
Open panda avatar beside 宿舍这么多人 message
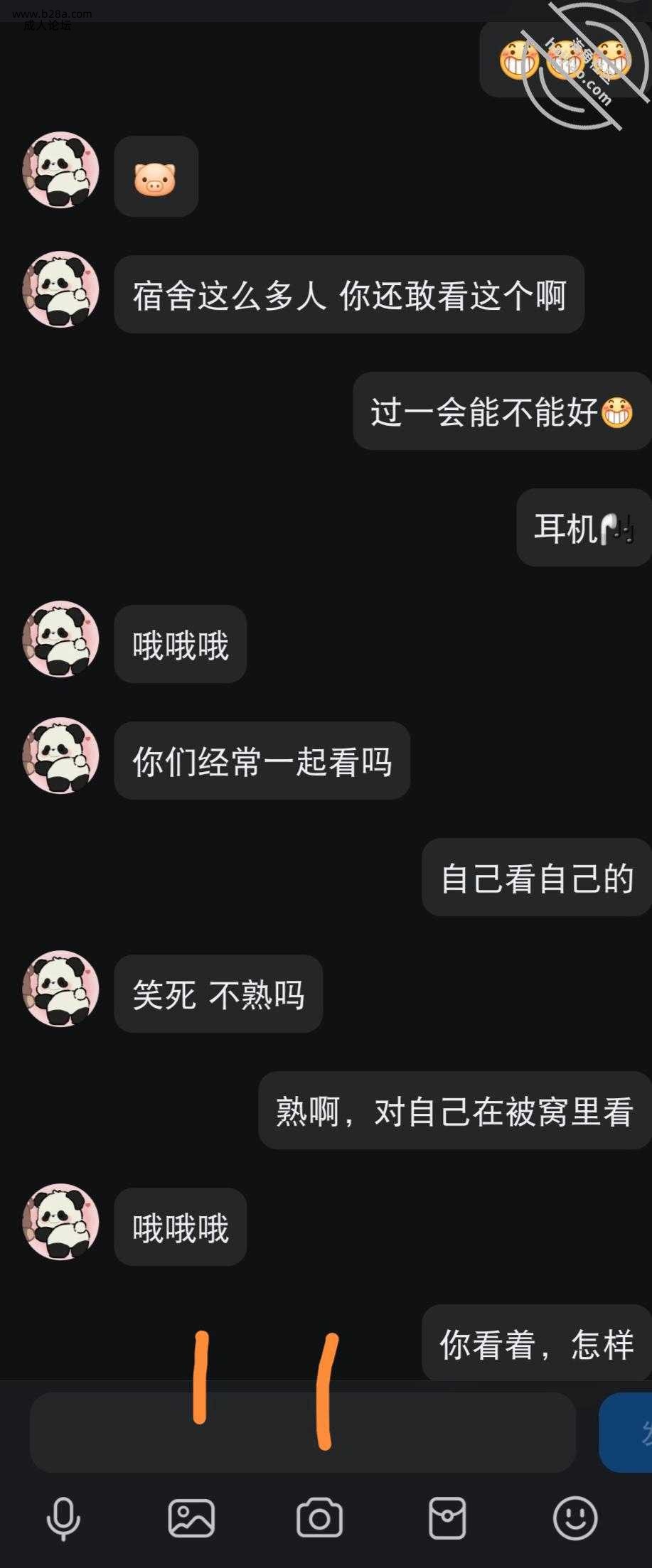click(61, 289)
